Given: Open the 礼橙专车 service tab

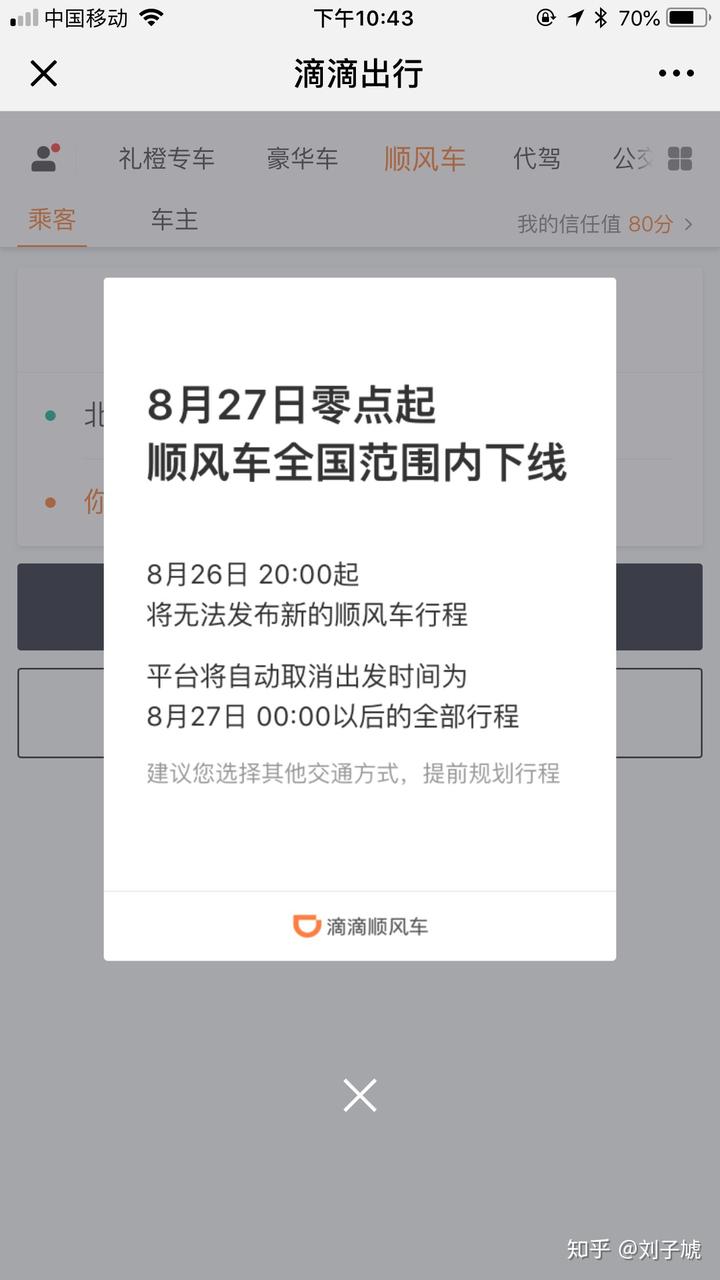Looking at the screenshot, I should coord(167,157).
